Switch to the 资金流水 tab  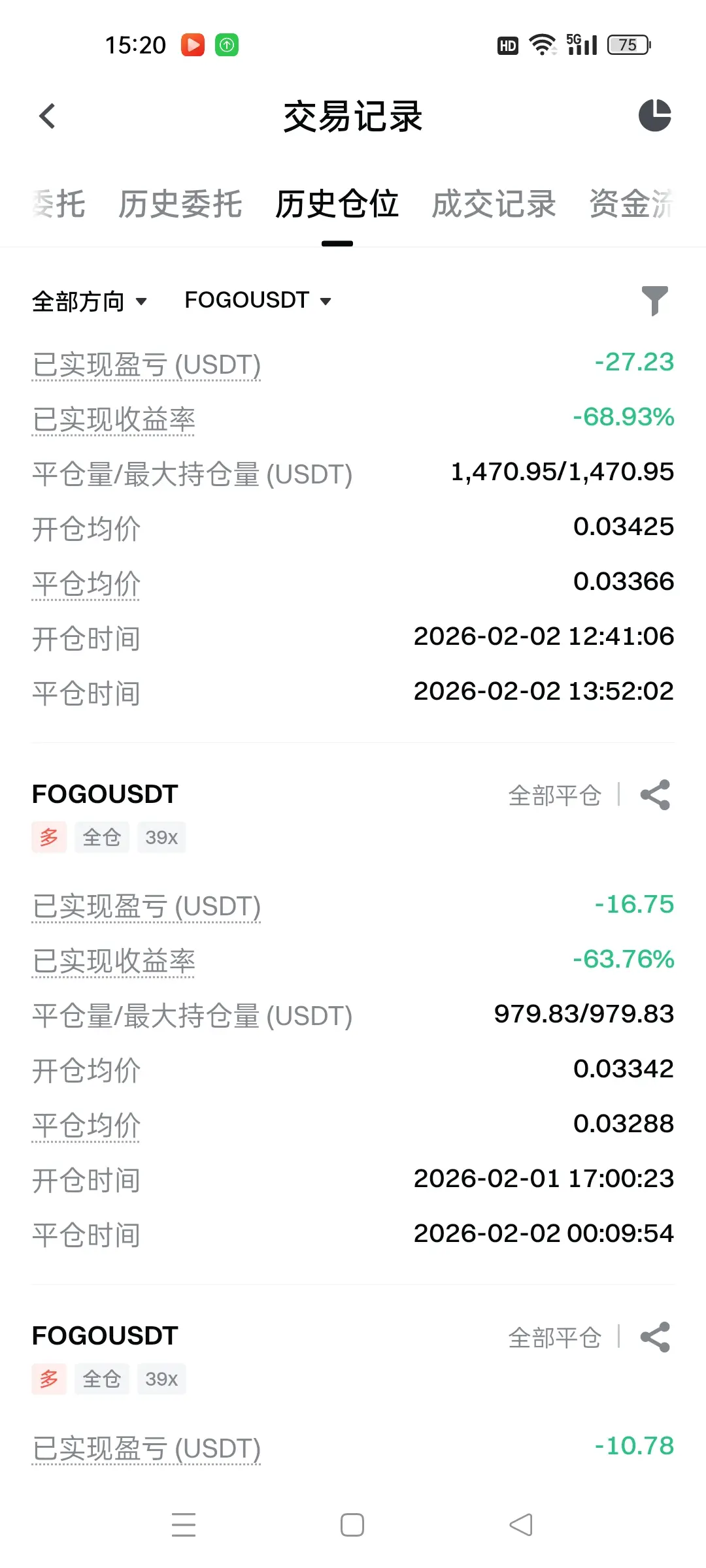pyautogui.click(x=631, y=204)
